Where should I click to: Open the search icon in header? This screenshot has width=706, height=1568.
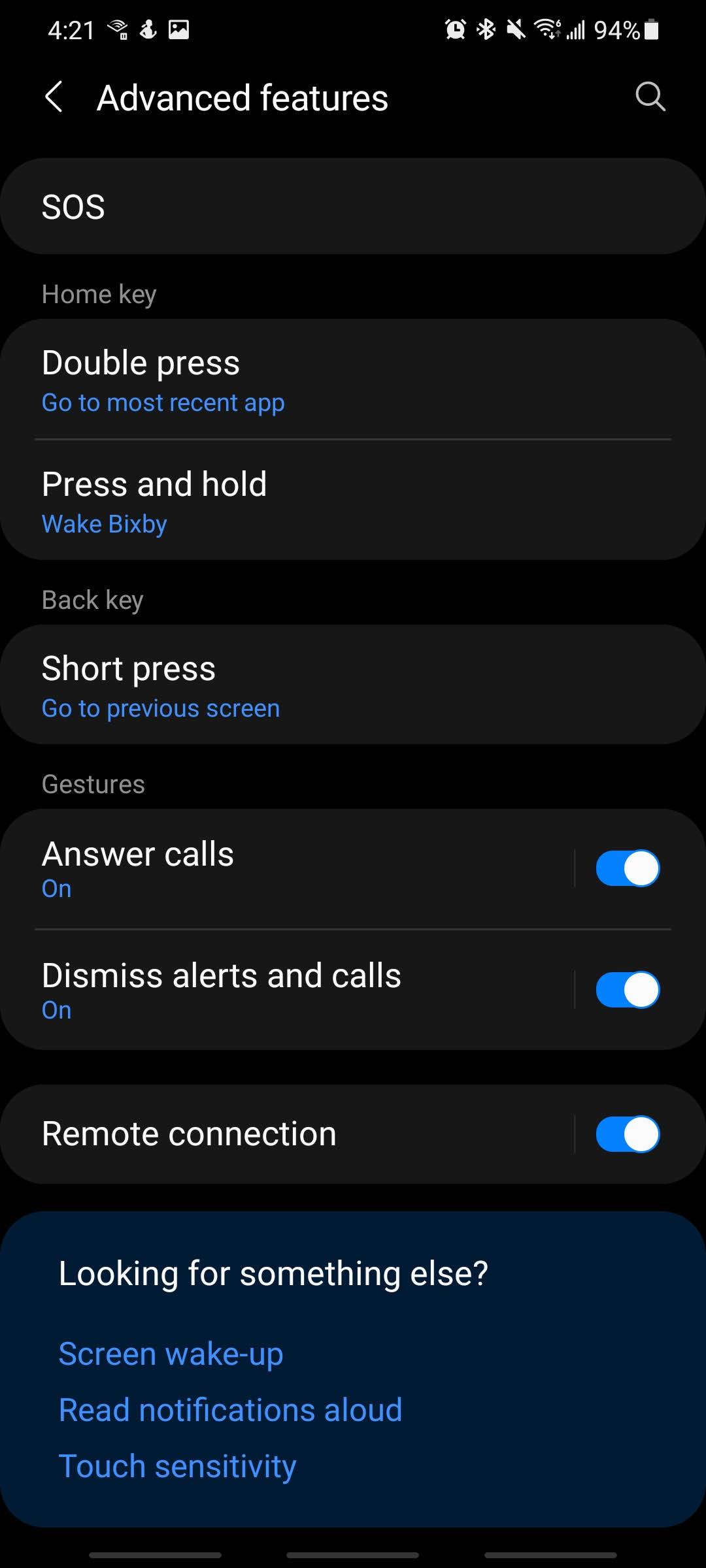tap(650, 97)
